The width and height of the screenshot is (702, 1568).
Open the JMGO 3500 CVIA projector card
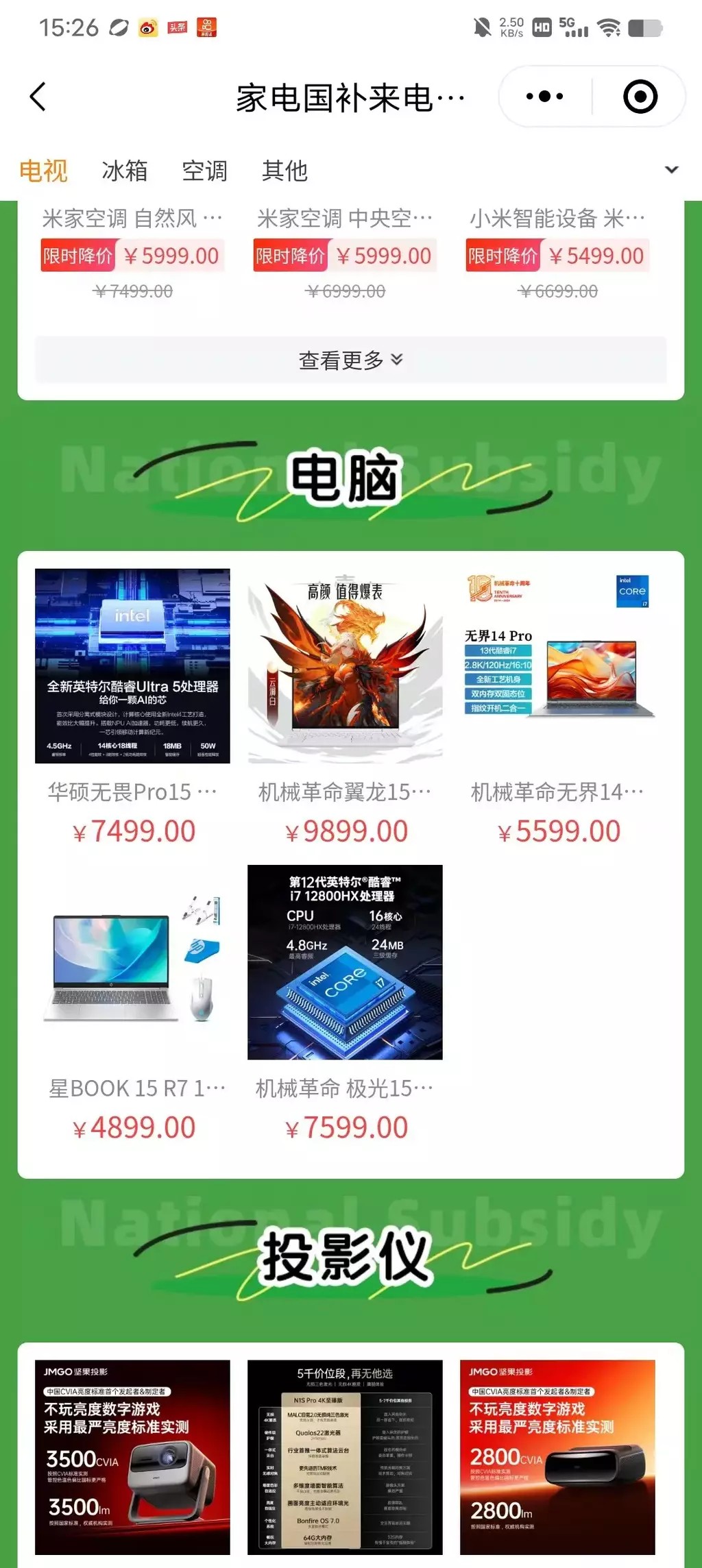pyautogui.click(x=132, y=1457)
